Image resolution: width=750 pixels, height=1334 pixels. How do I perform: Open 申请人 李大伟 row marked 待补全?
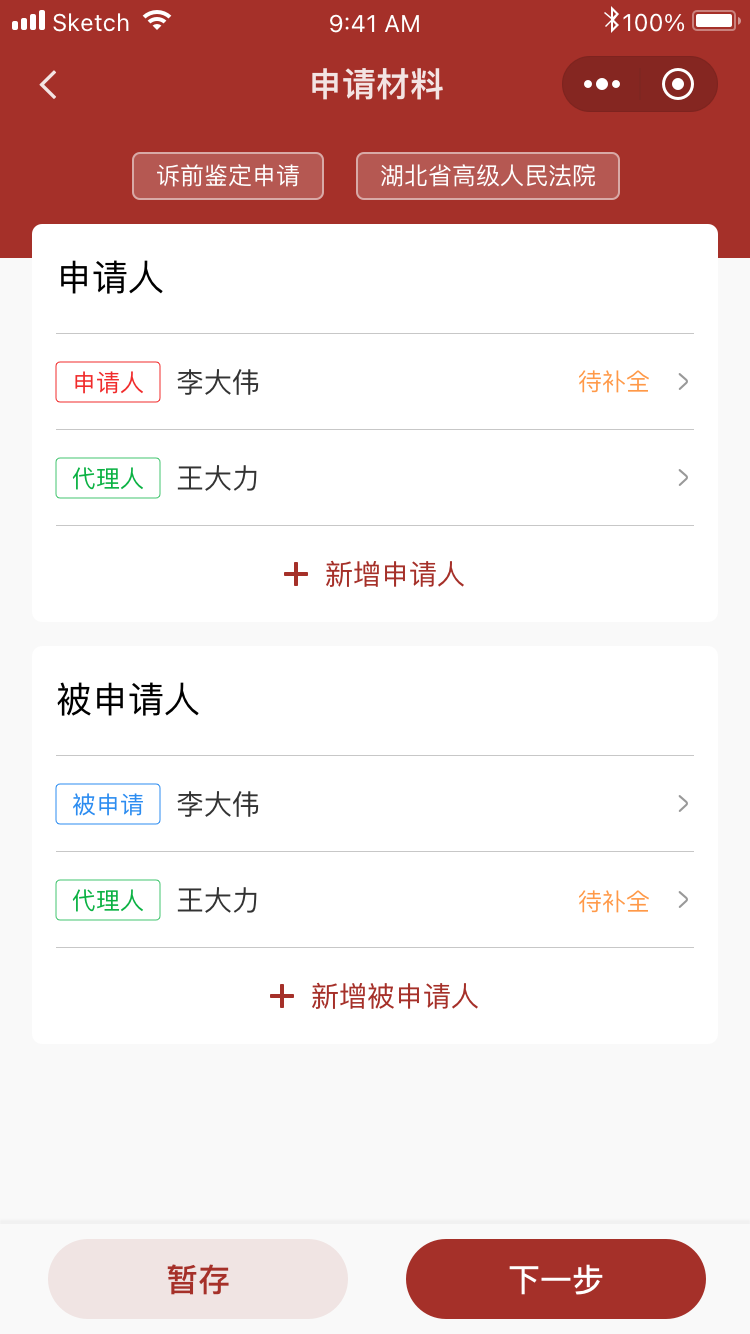coord(375,382)
